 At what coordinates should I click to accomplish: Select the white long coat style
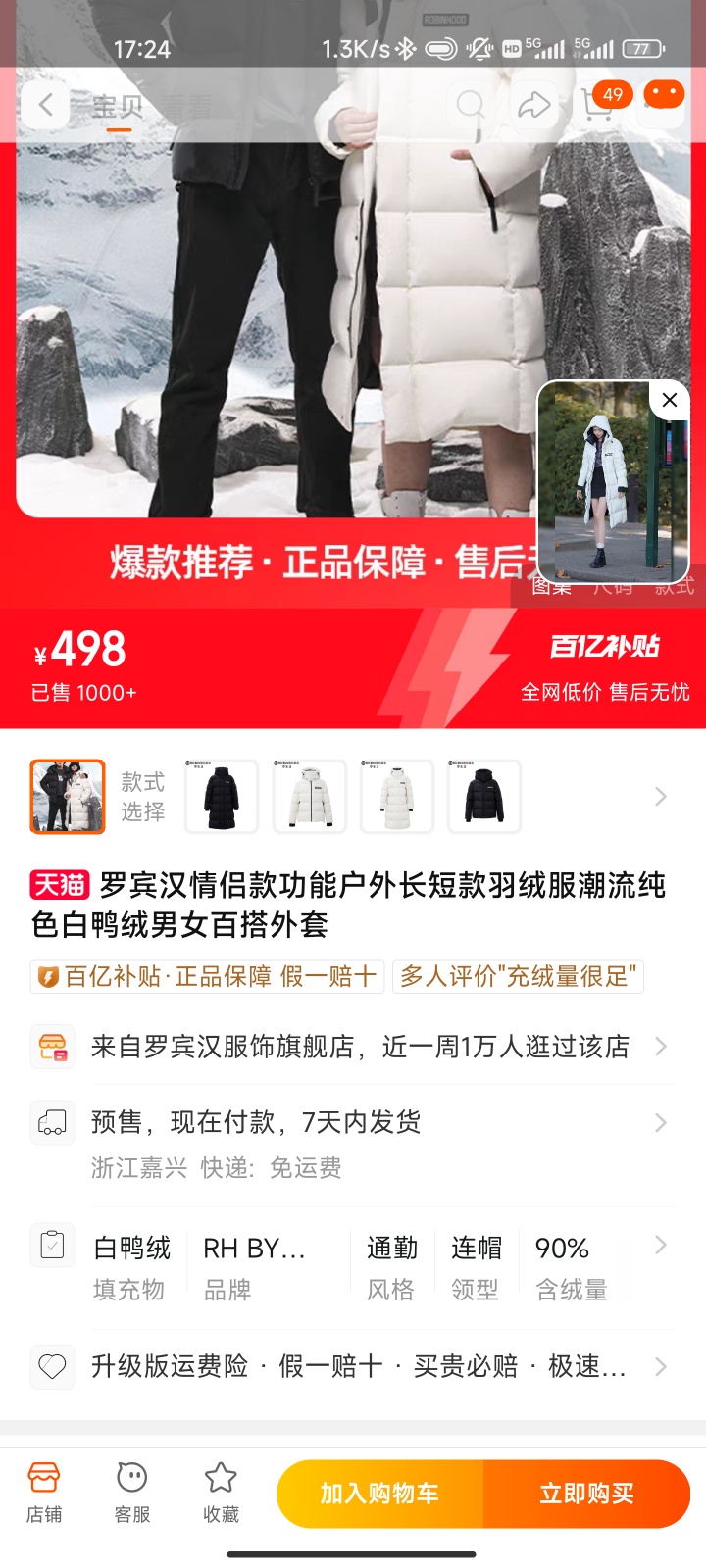pyautogui.click(x=397, y=797)
